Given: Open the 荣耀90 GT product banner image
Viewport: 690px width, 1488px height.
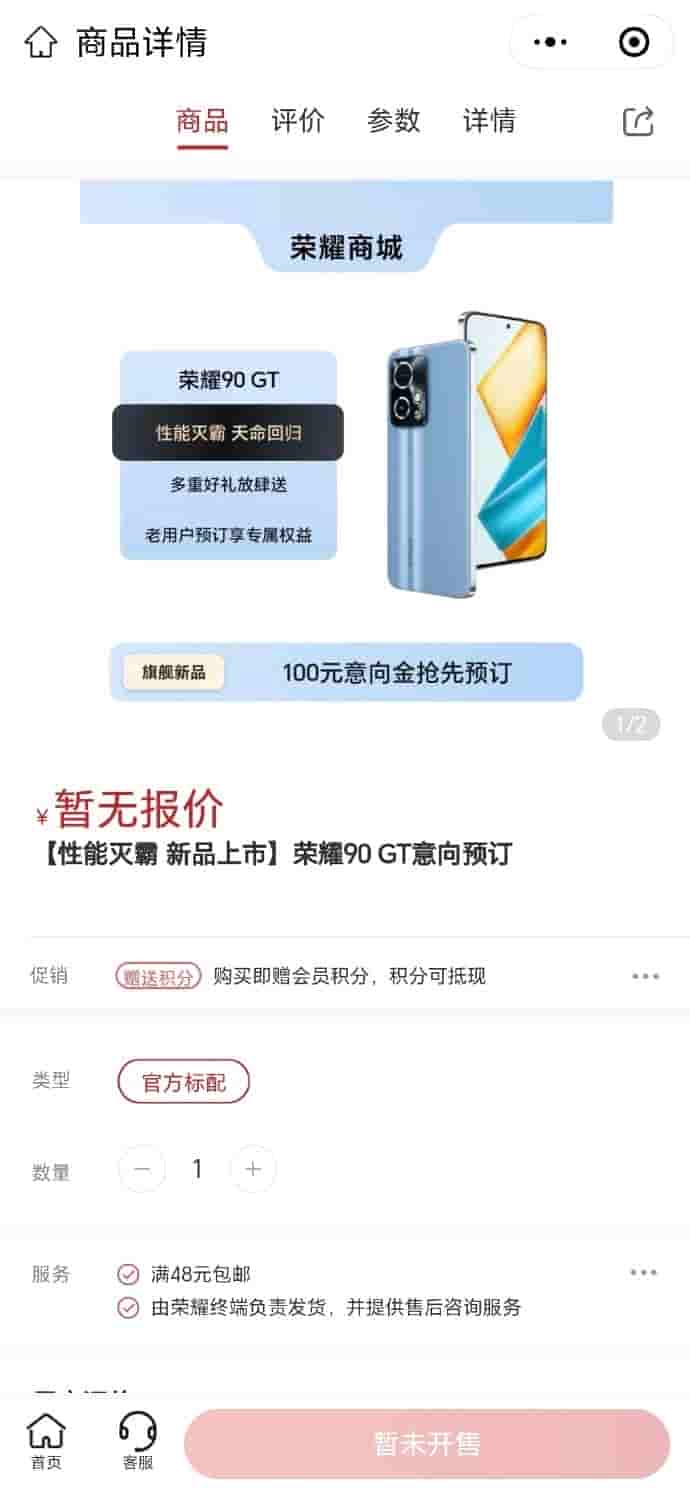Looking at the screenshot, I should 345,450.
